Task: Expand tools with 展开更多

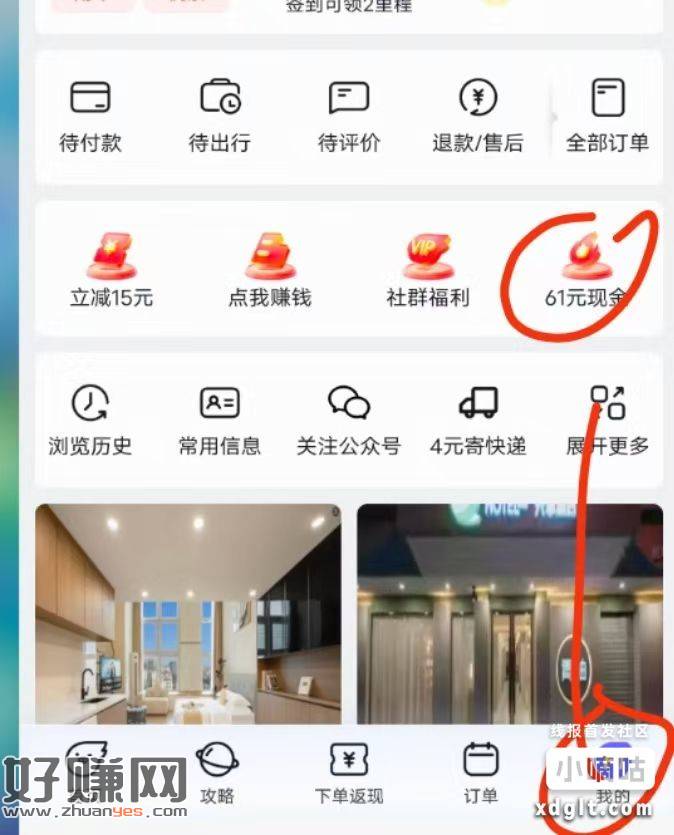Action: [607, 420]
